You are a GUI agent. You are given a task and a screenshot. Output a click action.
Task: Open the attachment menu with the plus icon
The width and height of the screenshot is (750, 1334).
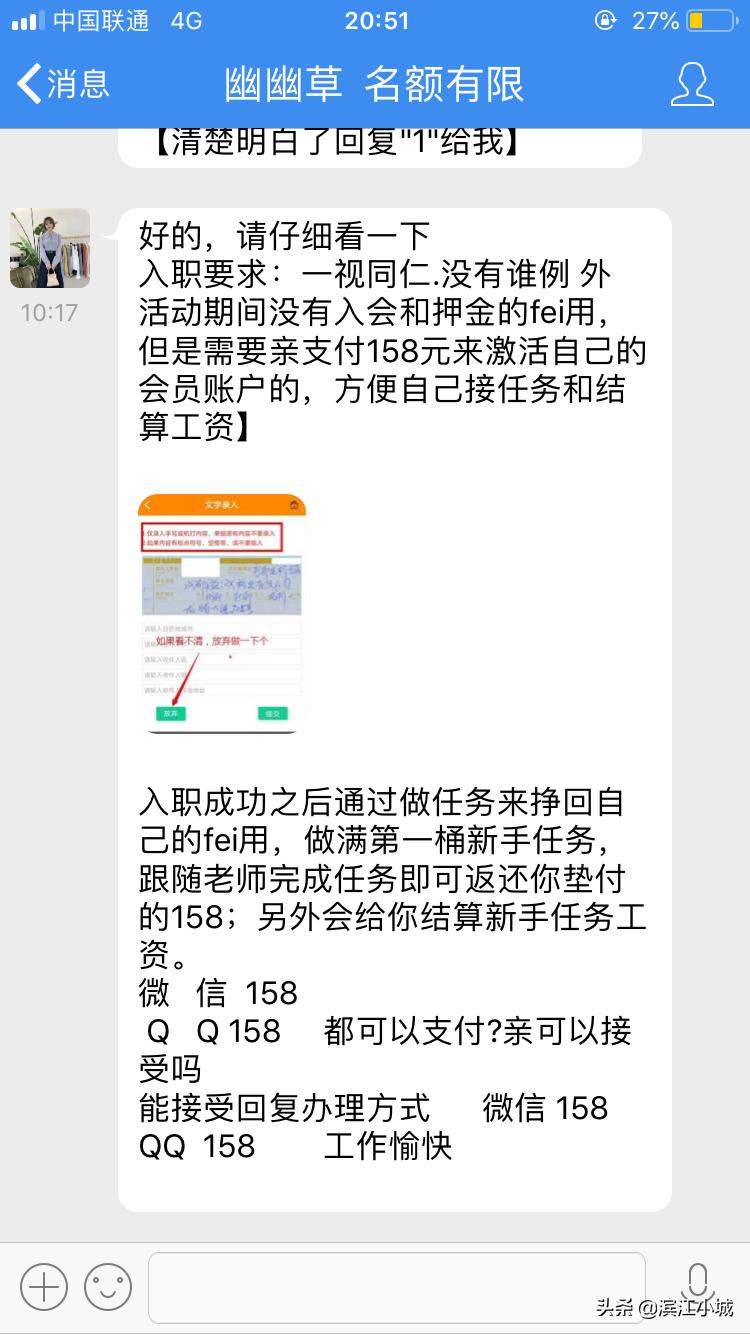pyautogui.click(x=42, y=1287)
